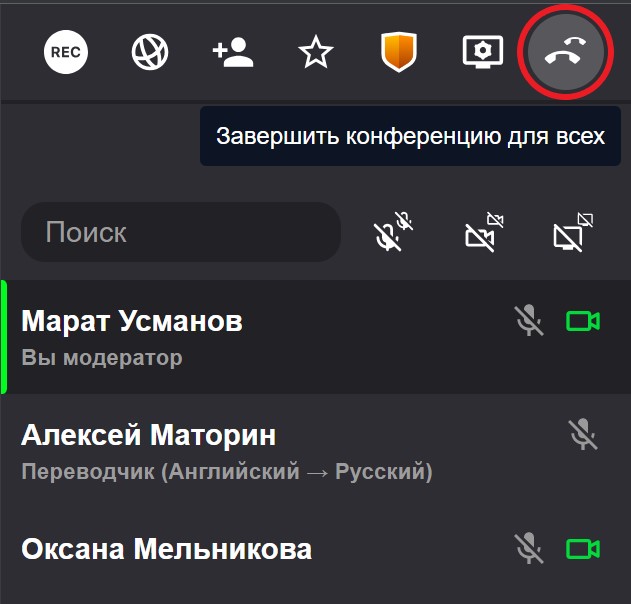Stop all participants' screen sharing

[x=572, y=233]
